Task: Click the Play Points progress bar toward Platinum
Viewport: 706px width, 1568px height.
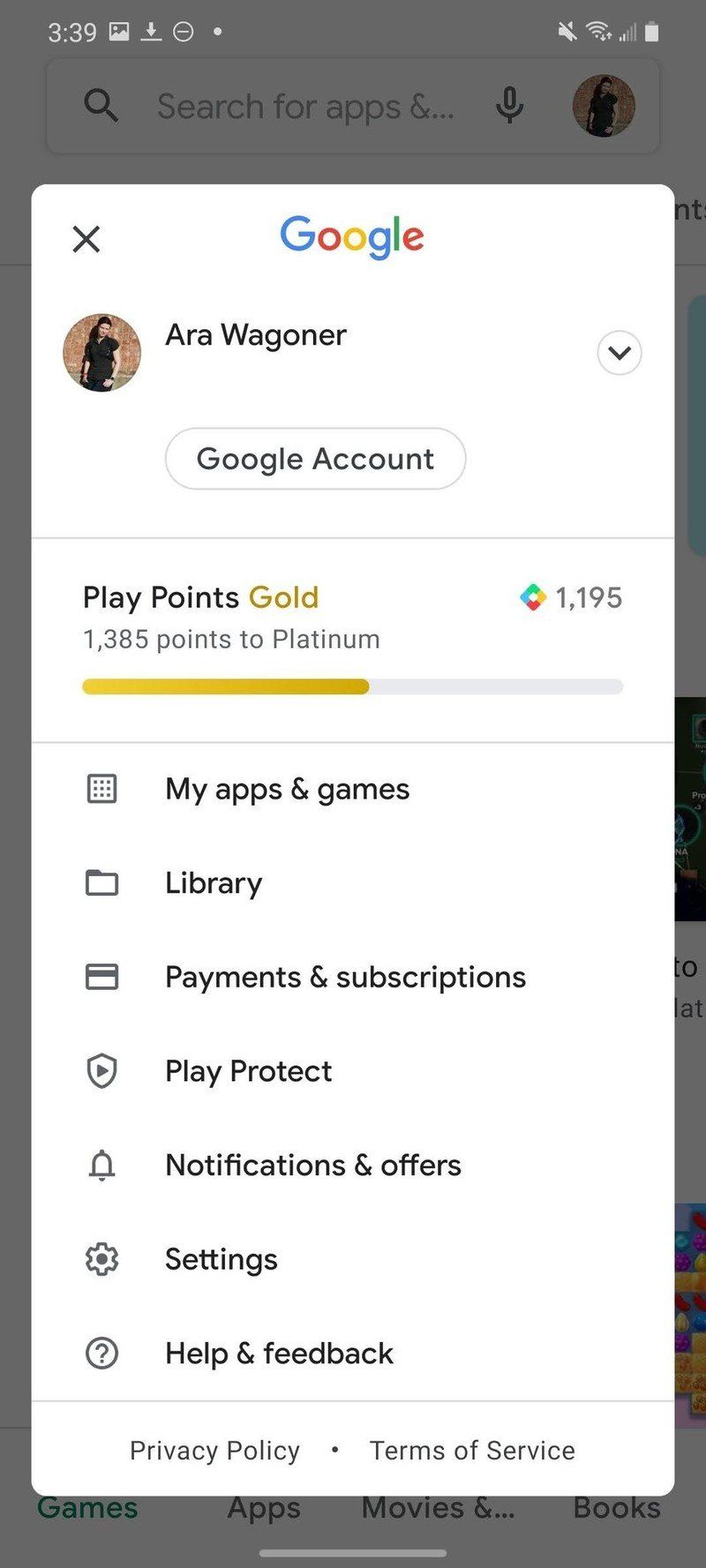Action: (351, 686)
